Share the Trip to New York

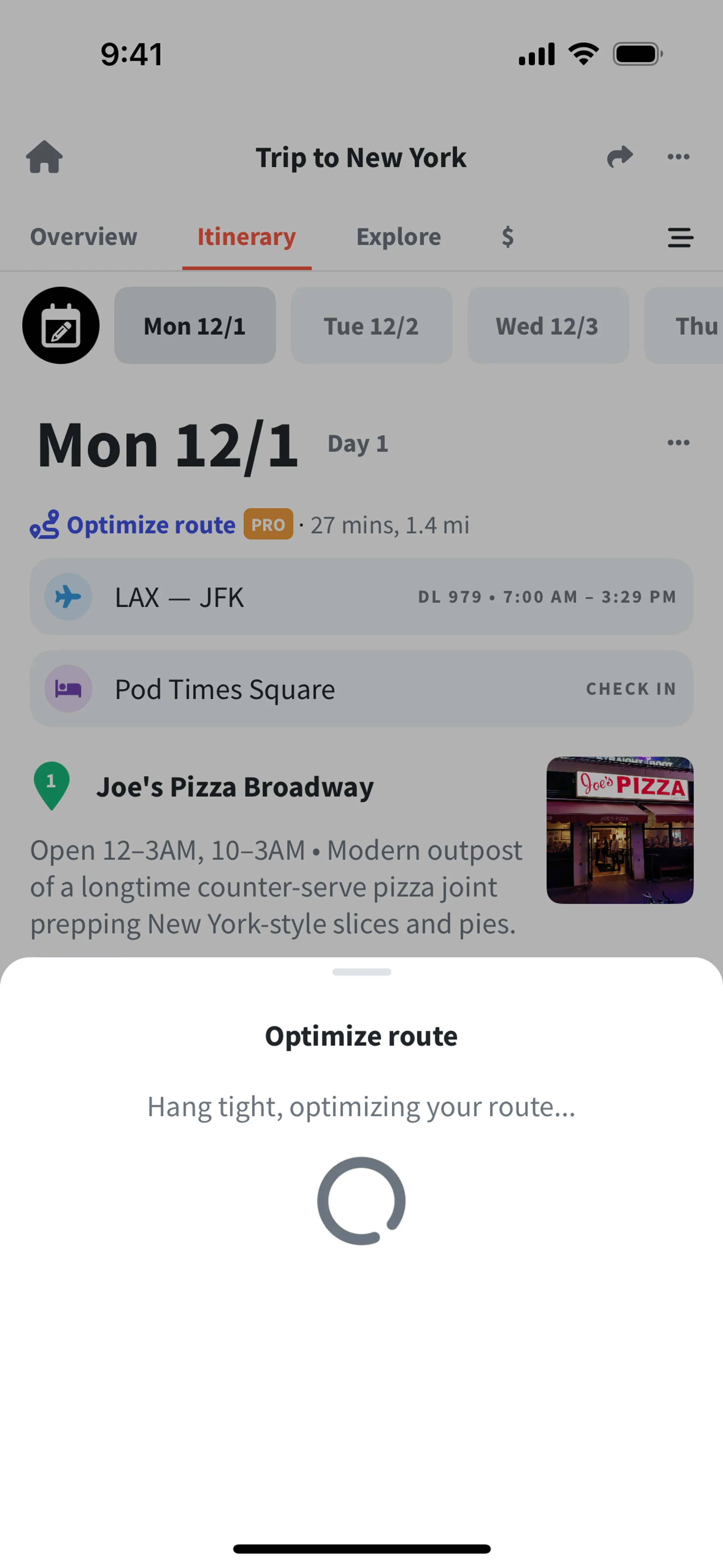(x=619, y=157)
